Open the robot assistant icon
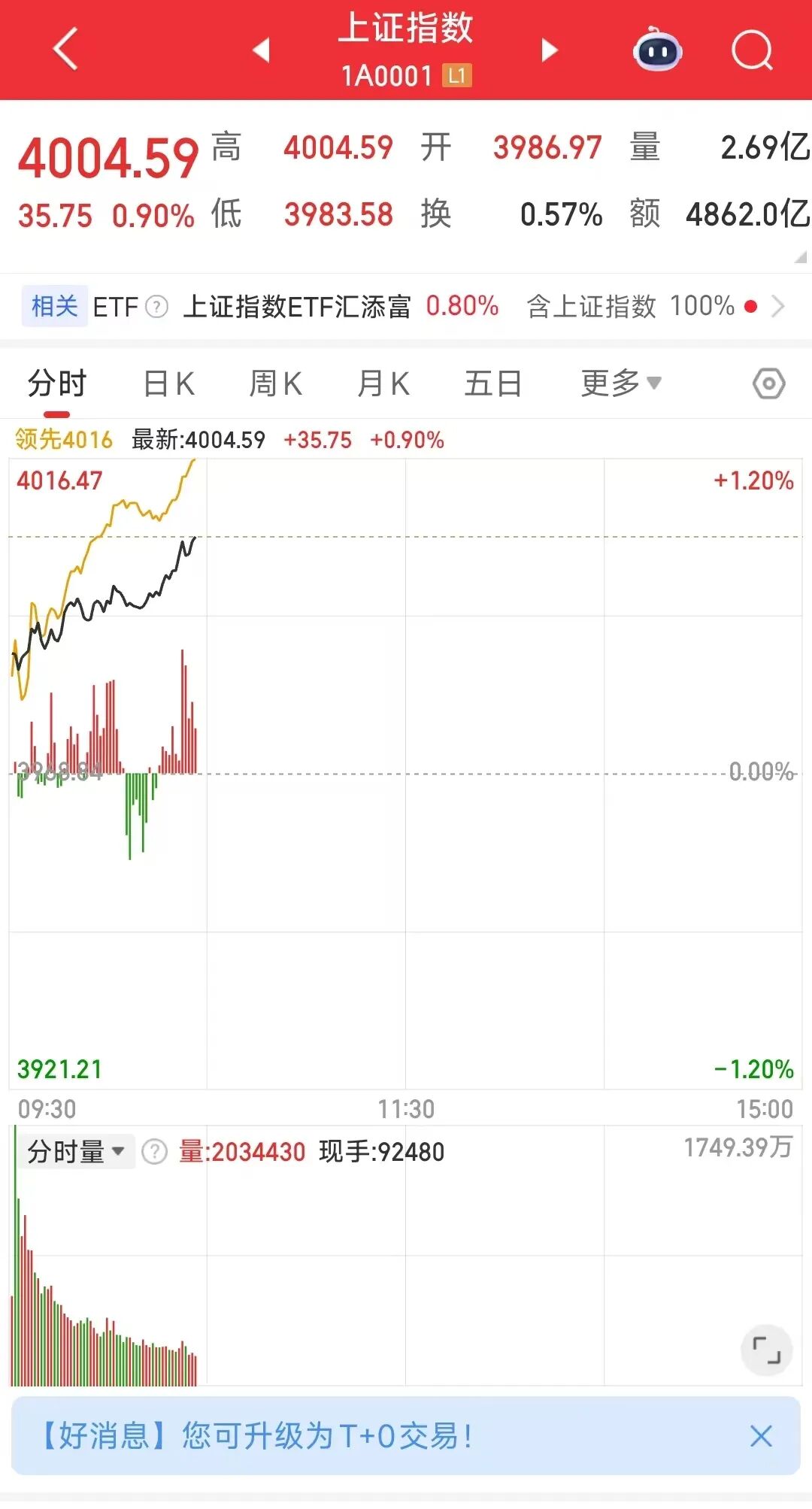The image size is (812, 1509). point(657,50)
